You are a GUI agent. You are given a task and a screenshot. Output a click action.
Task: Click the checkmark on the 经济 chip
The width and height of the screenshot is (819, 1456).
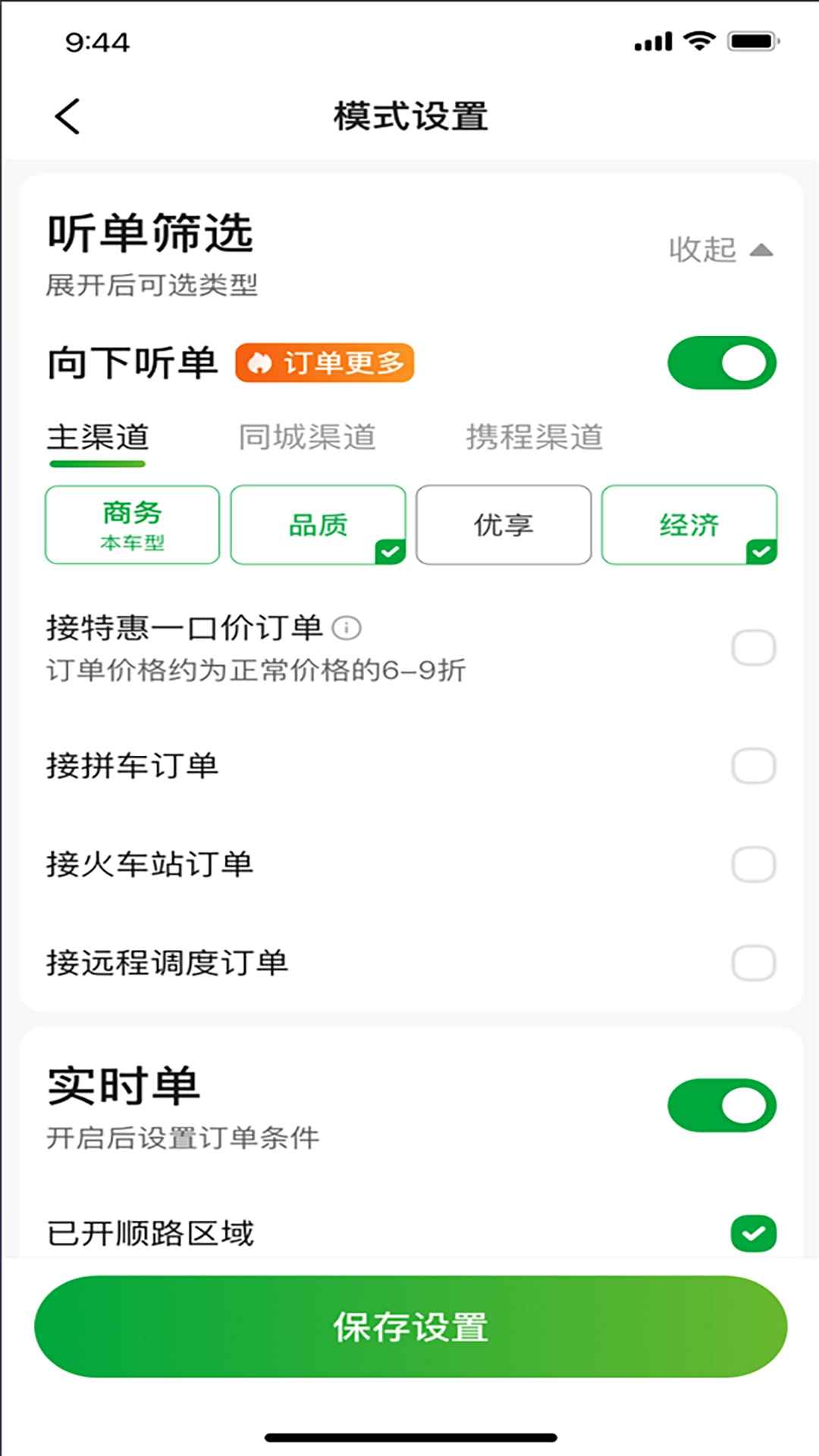[761, 553]
